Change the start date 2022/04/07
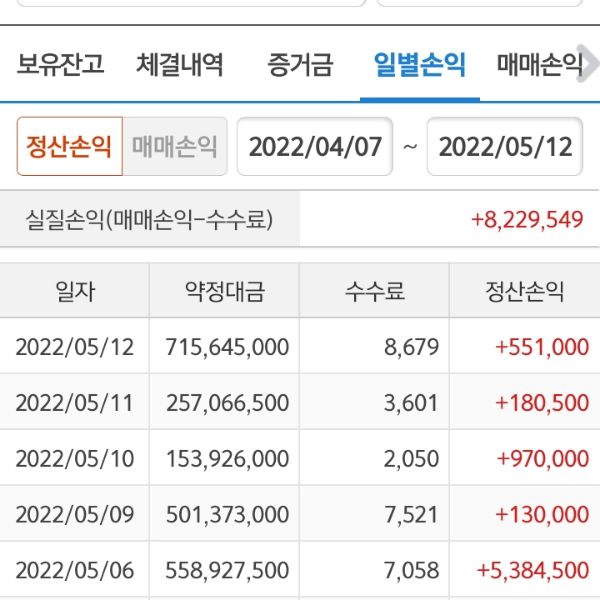The image size is (600, 600). click(315, 147)
